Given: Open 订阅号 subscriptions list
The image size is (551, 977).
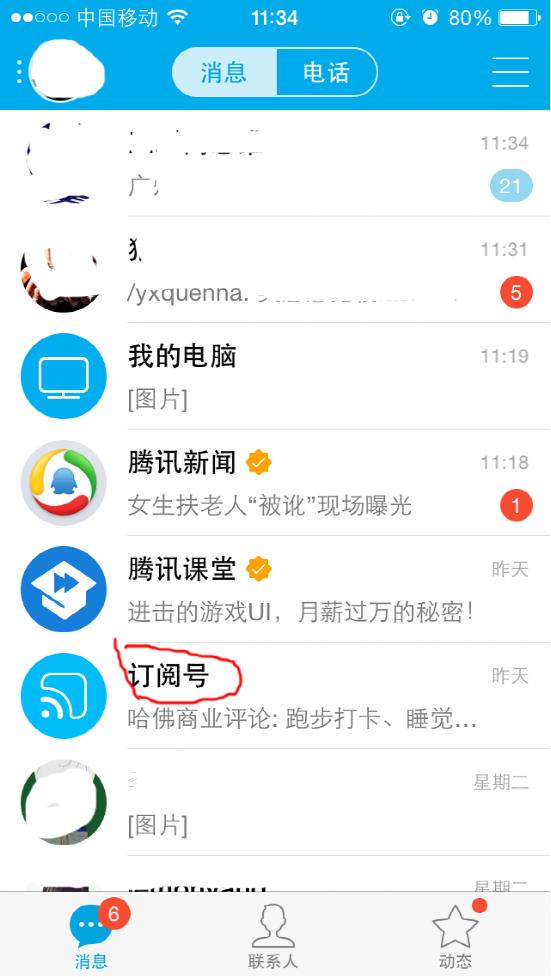Looking at the screenshot, I should point(276,696).
